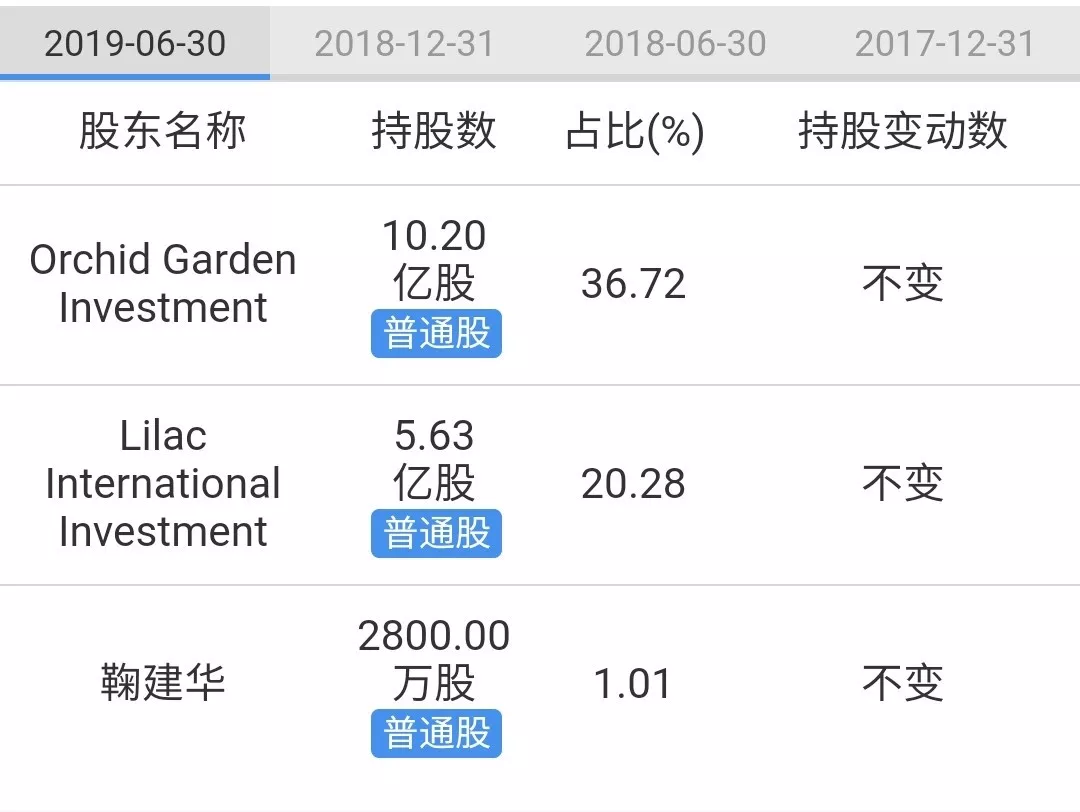Viewport: 1080px width, 812px height.
Task: Select the 2019-06-30 date tab
Action: point(135,43)
